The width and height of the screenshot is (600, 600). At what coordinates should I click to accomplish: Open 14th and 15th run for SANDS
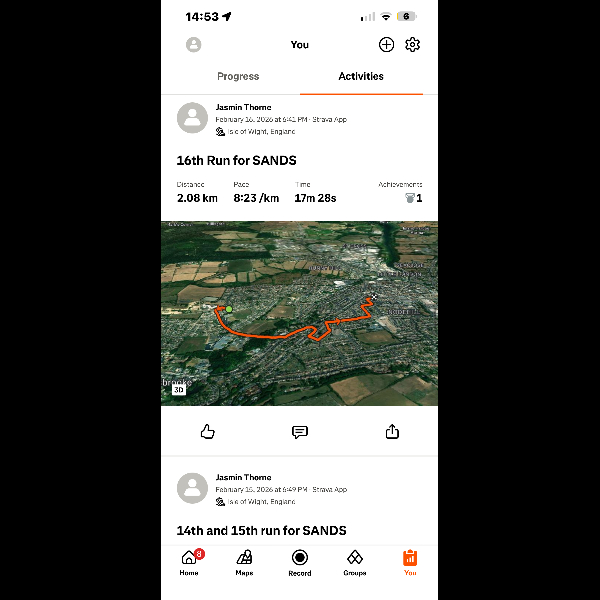262,530
